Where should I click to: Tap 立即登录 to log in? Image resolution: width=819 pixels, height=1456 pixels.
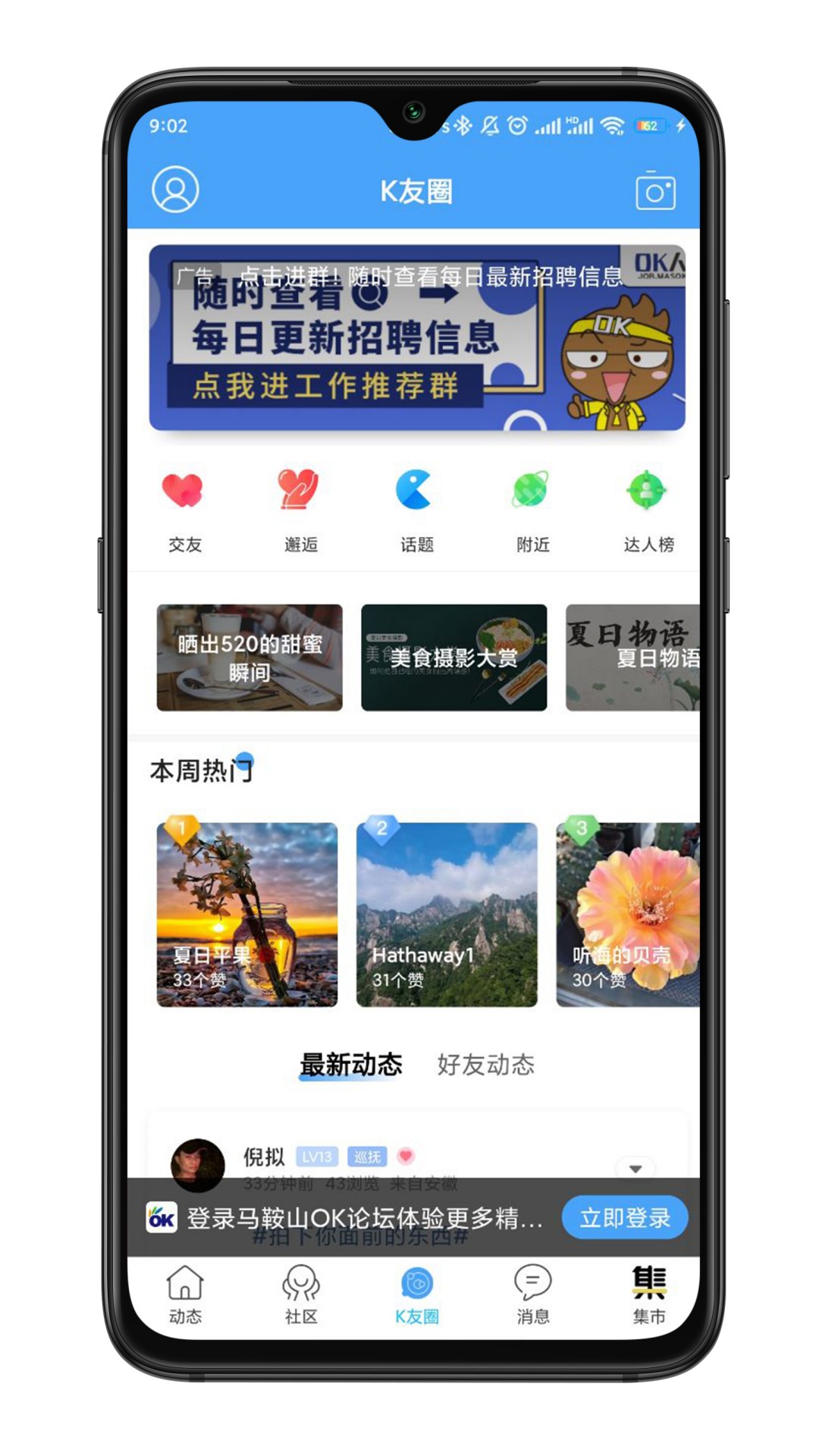pos(624,1218)
